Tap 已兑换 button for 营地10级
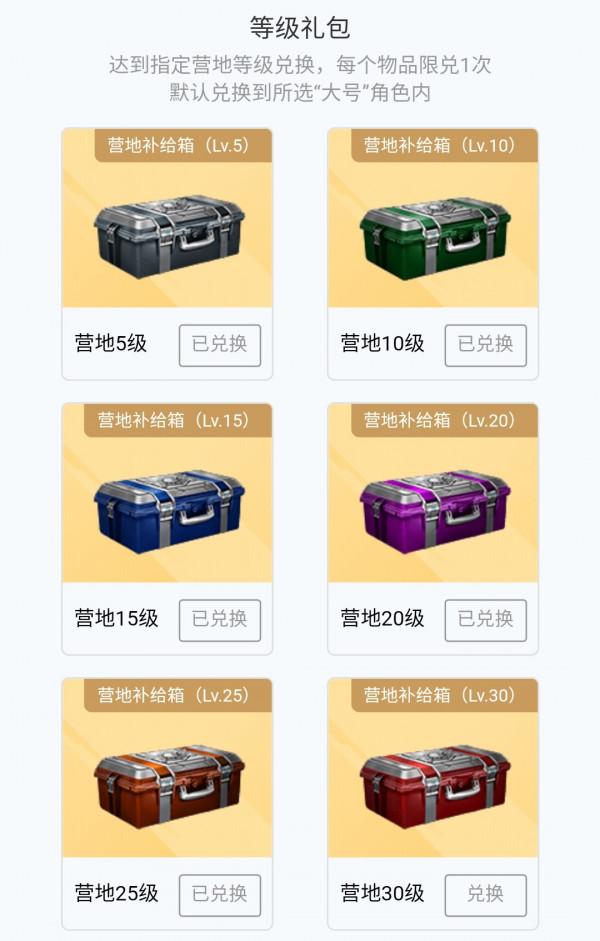600x941 pixels. coord(485,345)
